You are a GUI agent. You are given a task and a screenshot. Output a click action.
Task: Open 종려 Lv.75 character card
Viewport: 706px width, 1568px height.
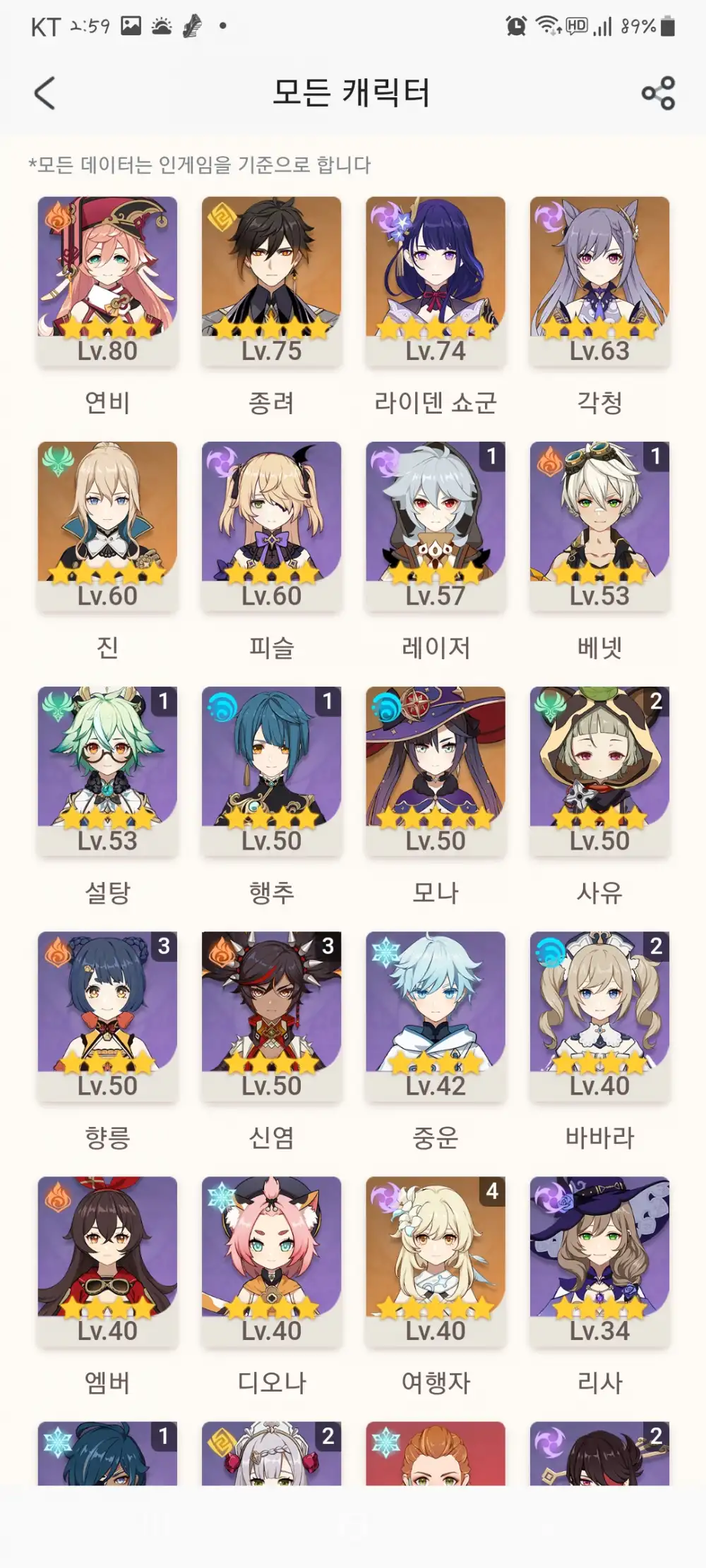(271, 282)
